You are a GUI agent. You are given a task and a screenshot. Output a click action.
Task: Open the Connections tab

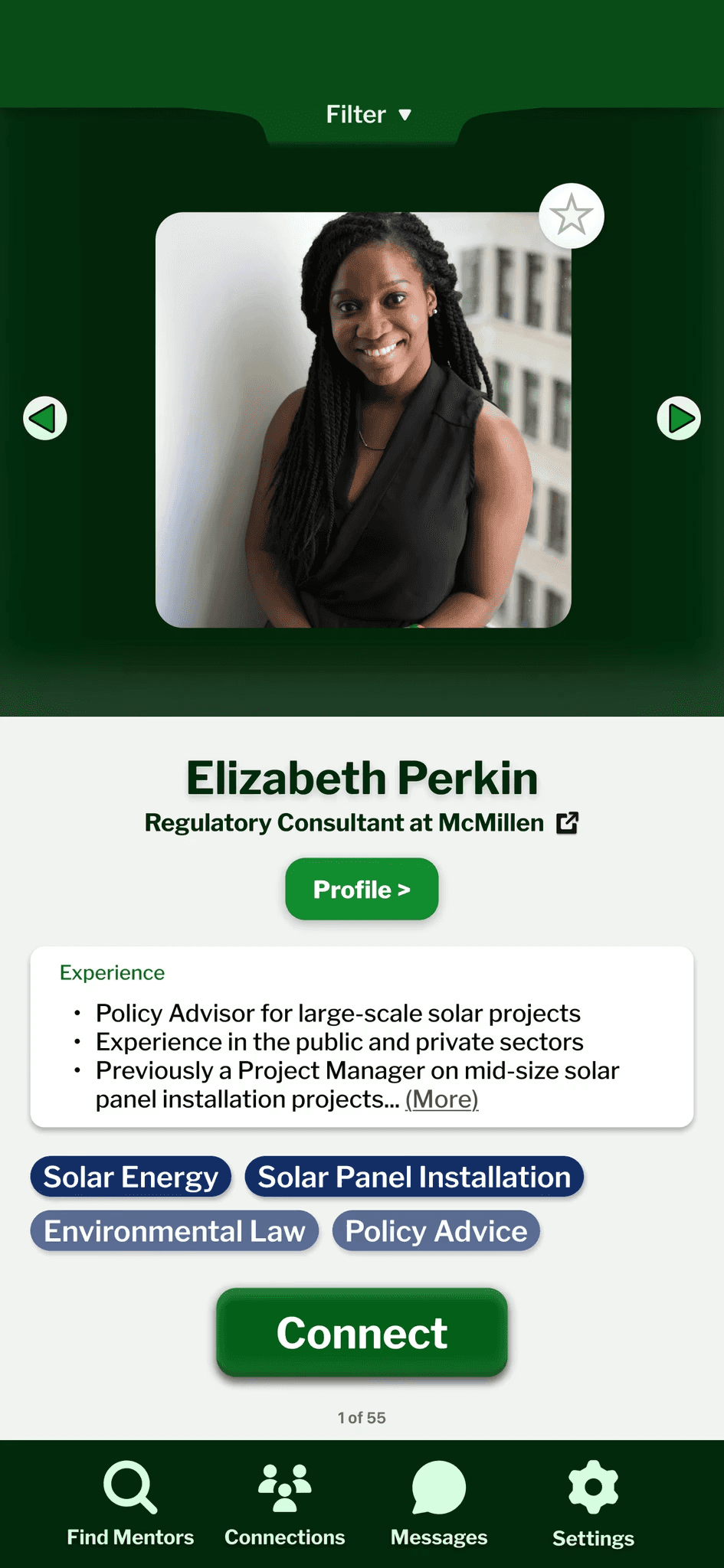tap(285, 1504)
